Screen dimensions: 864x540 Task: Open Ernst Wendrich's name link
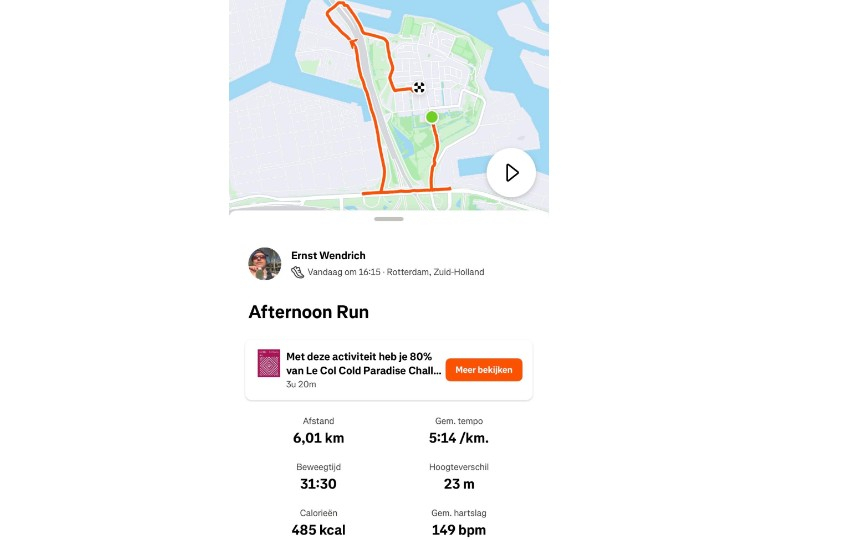coord(328,256)
